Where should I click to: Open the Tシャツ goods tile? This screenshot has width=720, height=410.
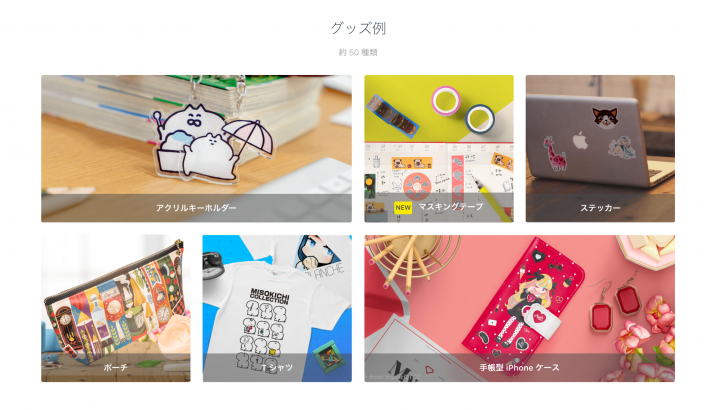[x=277, y=308]
